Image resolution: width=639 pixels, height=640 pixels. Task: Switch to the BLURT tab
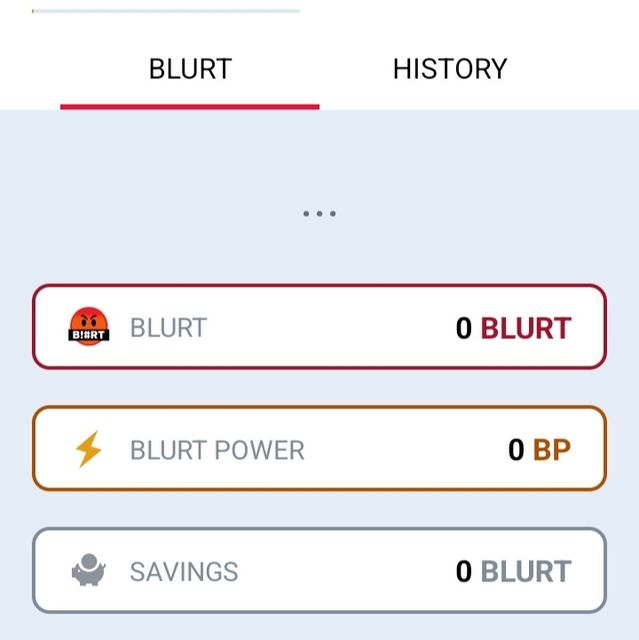190,69
